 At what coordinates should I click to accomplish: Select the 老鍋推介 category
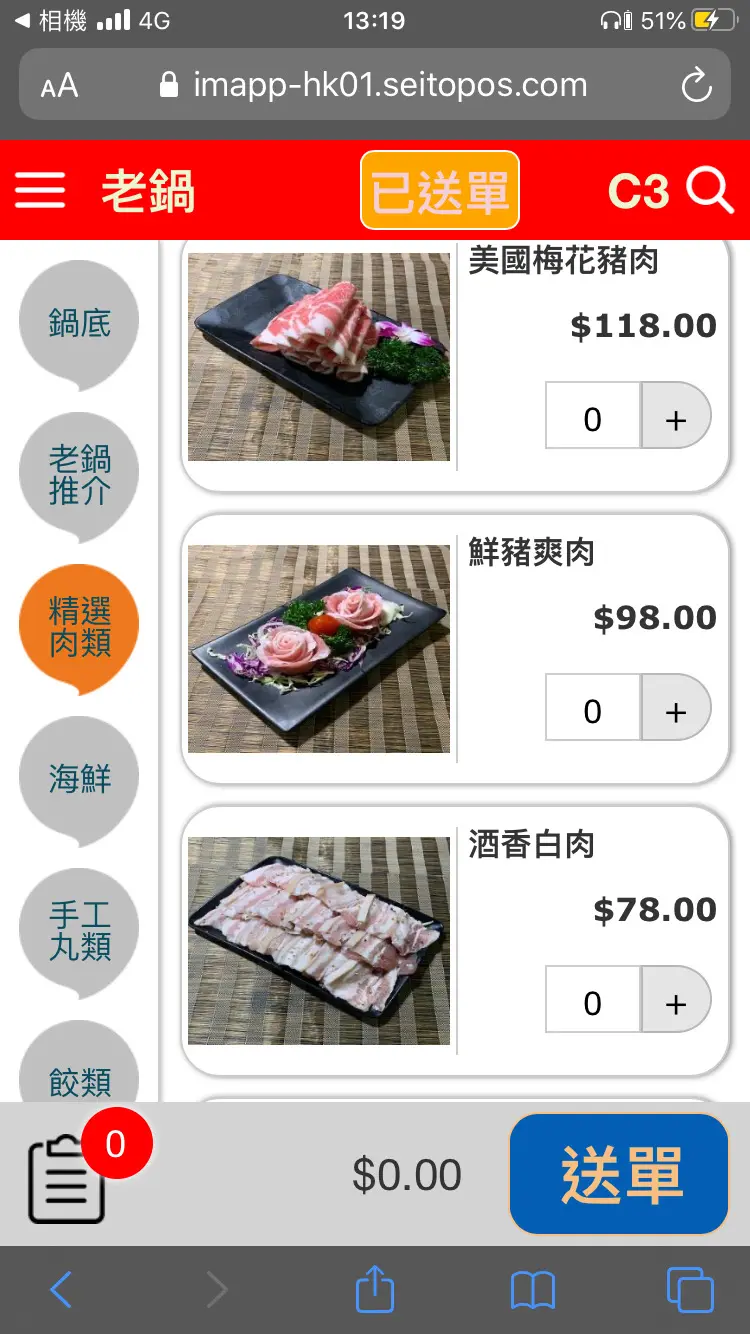(79, 475)
